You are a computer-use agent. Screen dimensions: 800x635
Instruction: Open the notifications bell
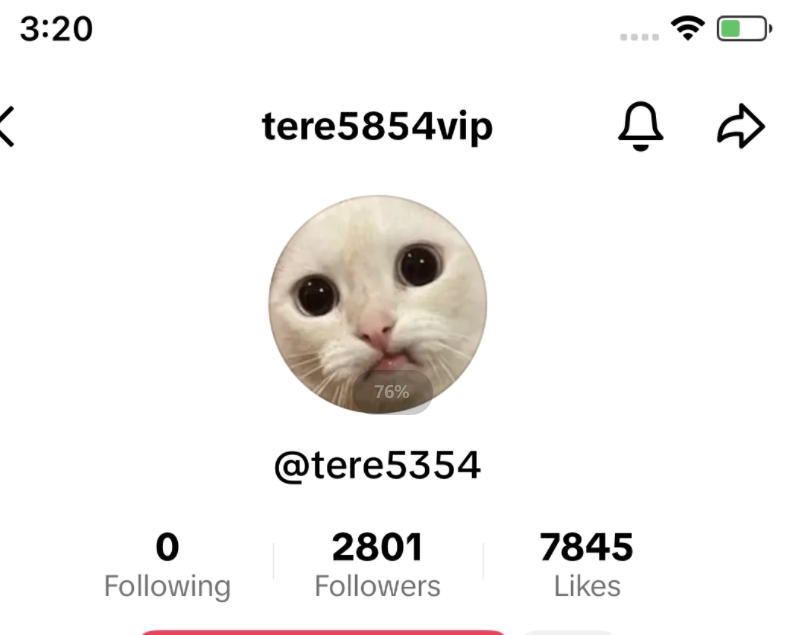pos(641,127)
